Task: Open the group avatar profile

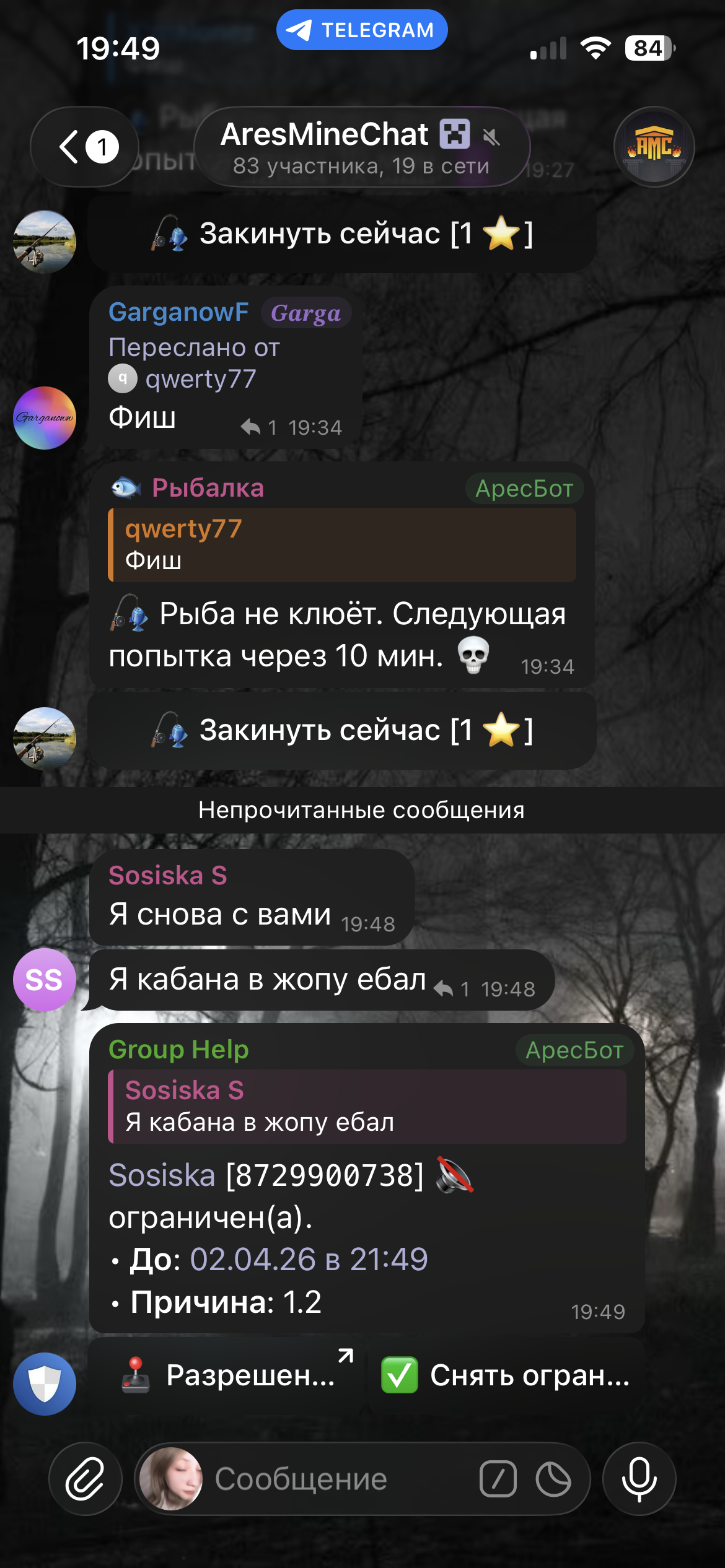Action: 654,147
